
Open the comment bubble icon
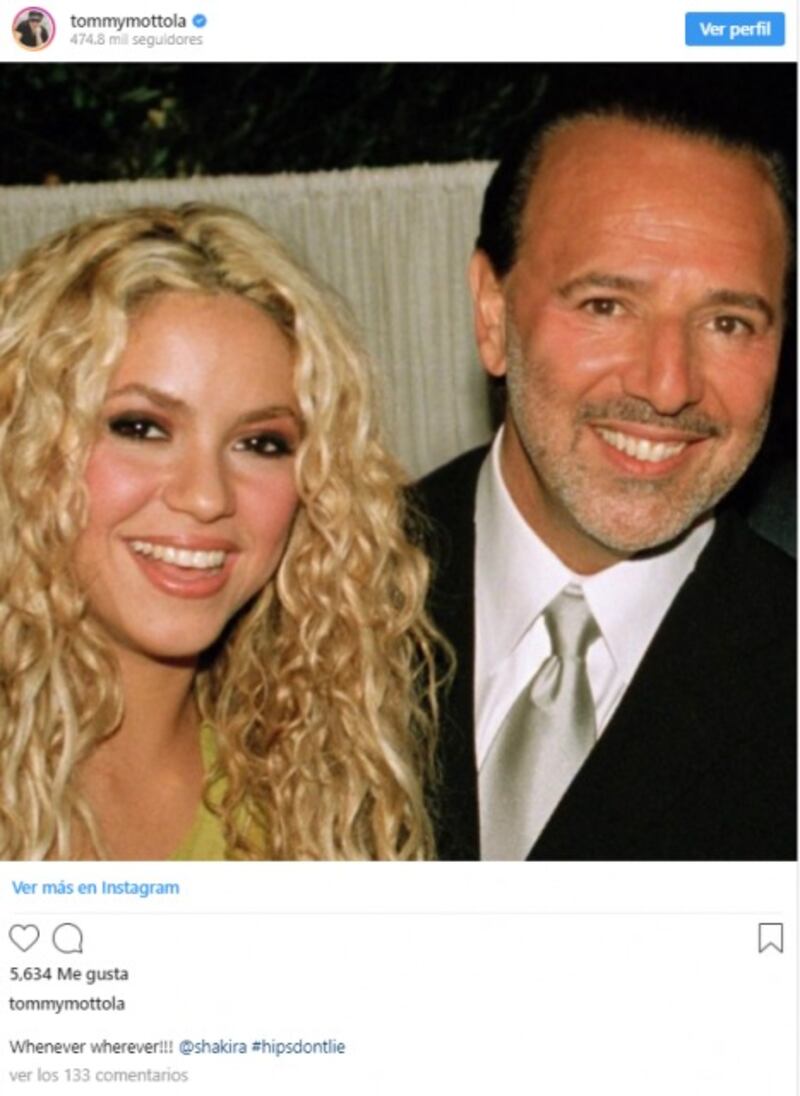(68, 938)
